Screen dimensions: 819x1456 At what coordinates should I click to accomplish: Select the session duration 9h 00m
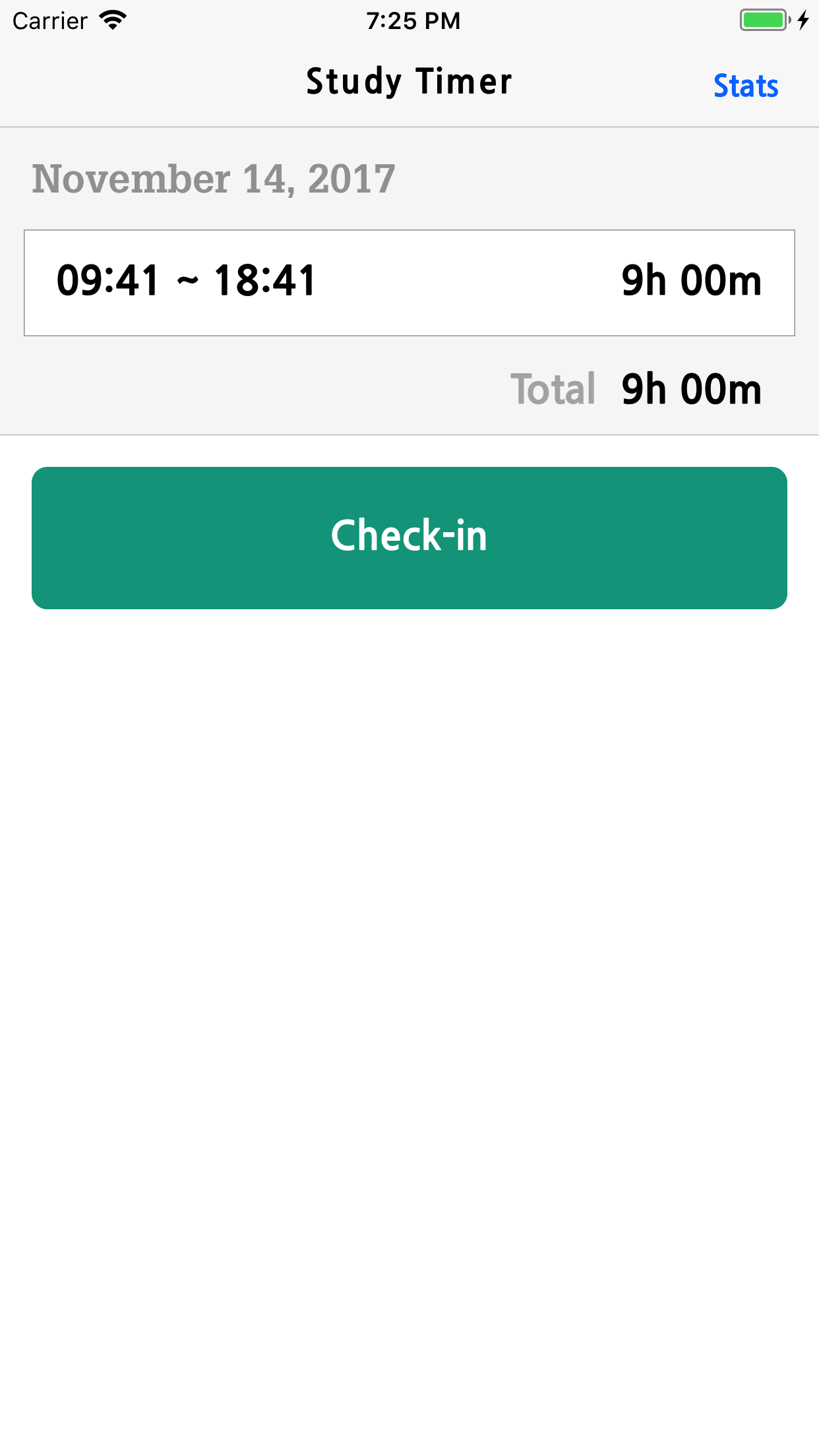(x=691, y=280)
